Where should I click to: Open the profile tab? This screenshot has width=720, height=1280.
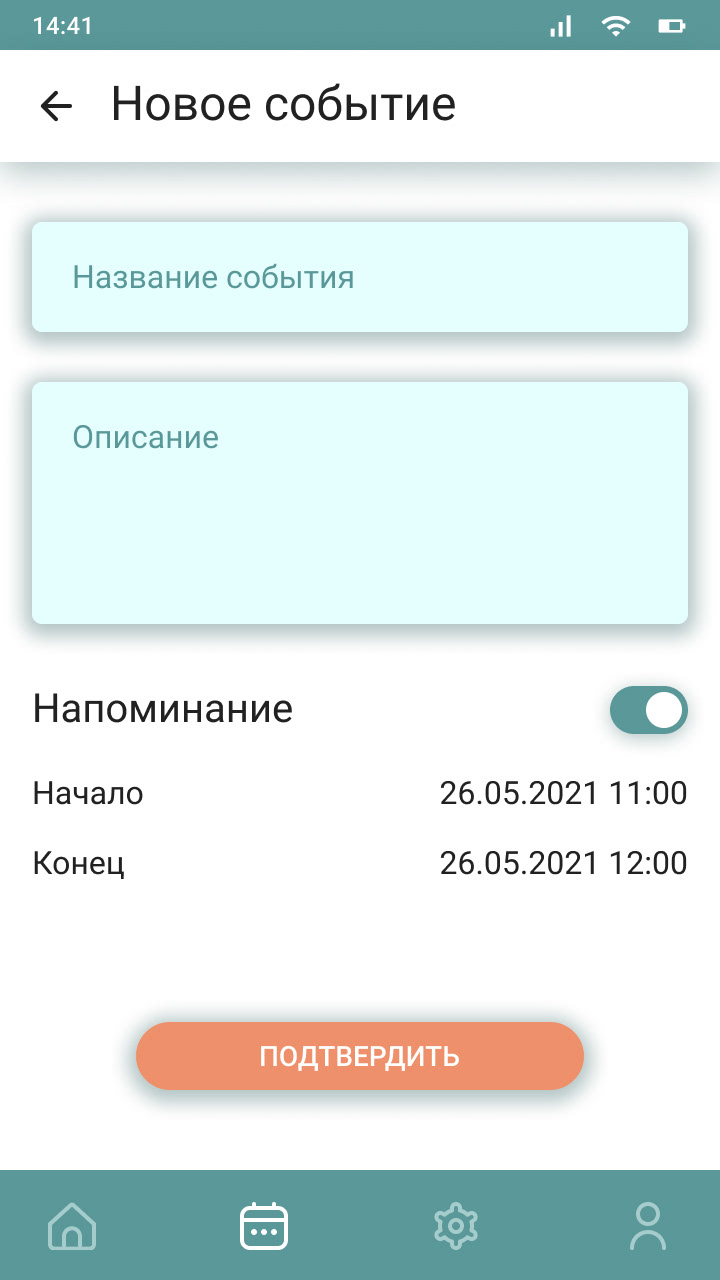[648, 1226]
